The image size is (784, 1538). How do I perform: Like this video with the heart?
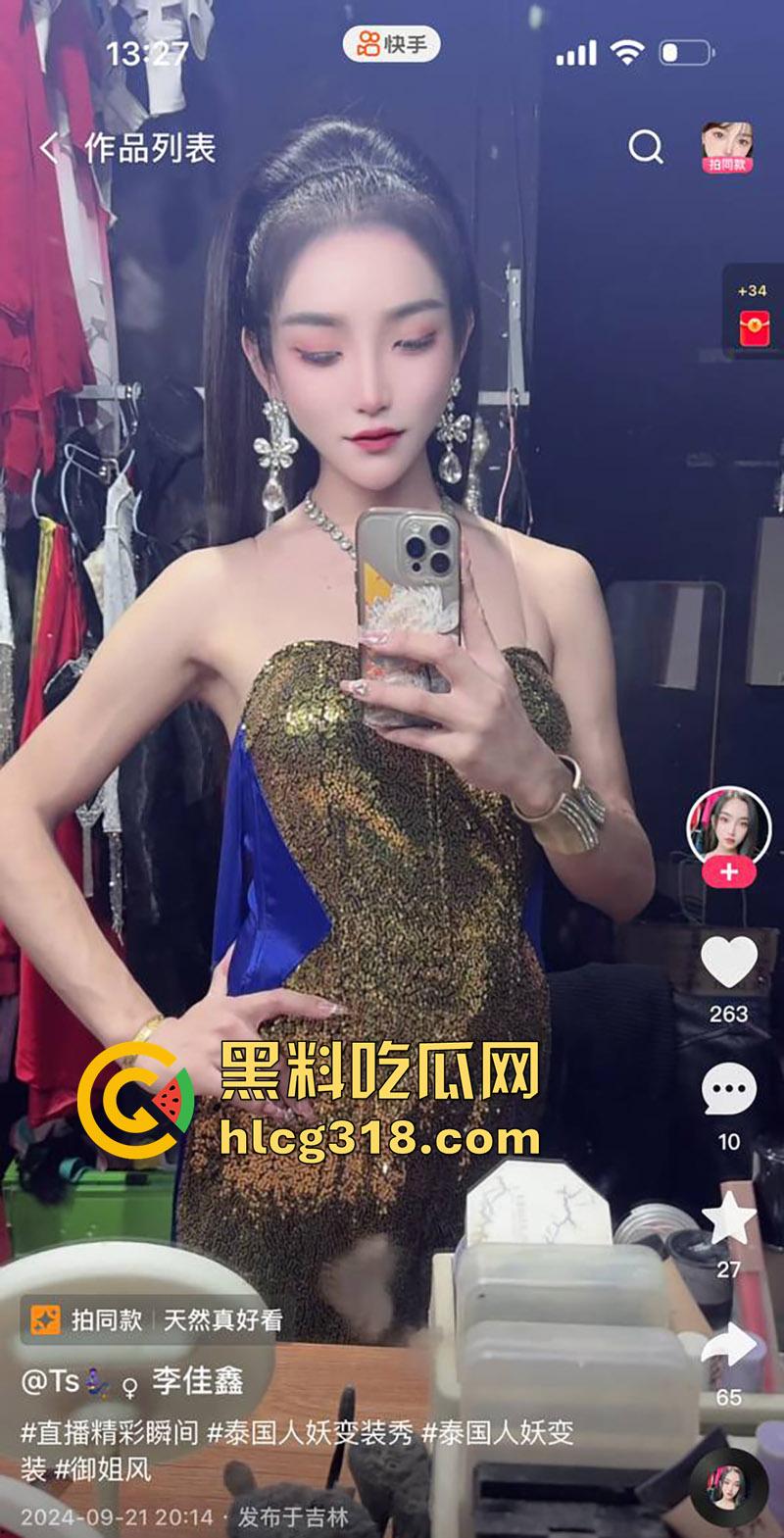[x=729, y=963]
